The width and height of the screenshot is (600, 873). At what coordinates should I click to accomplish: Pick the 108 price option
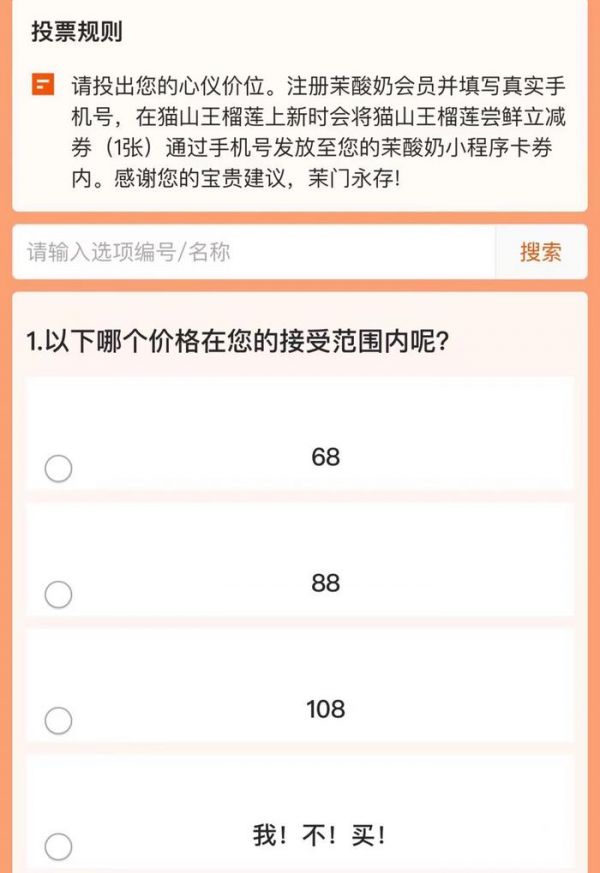coord(59,720)
